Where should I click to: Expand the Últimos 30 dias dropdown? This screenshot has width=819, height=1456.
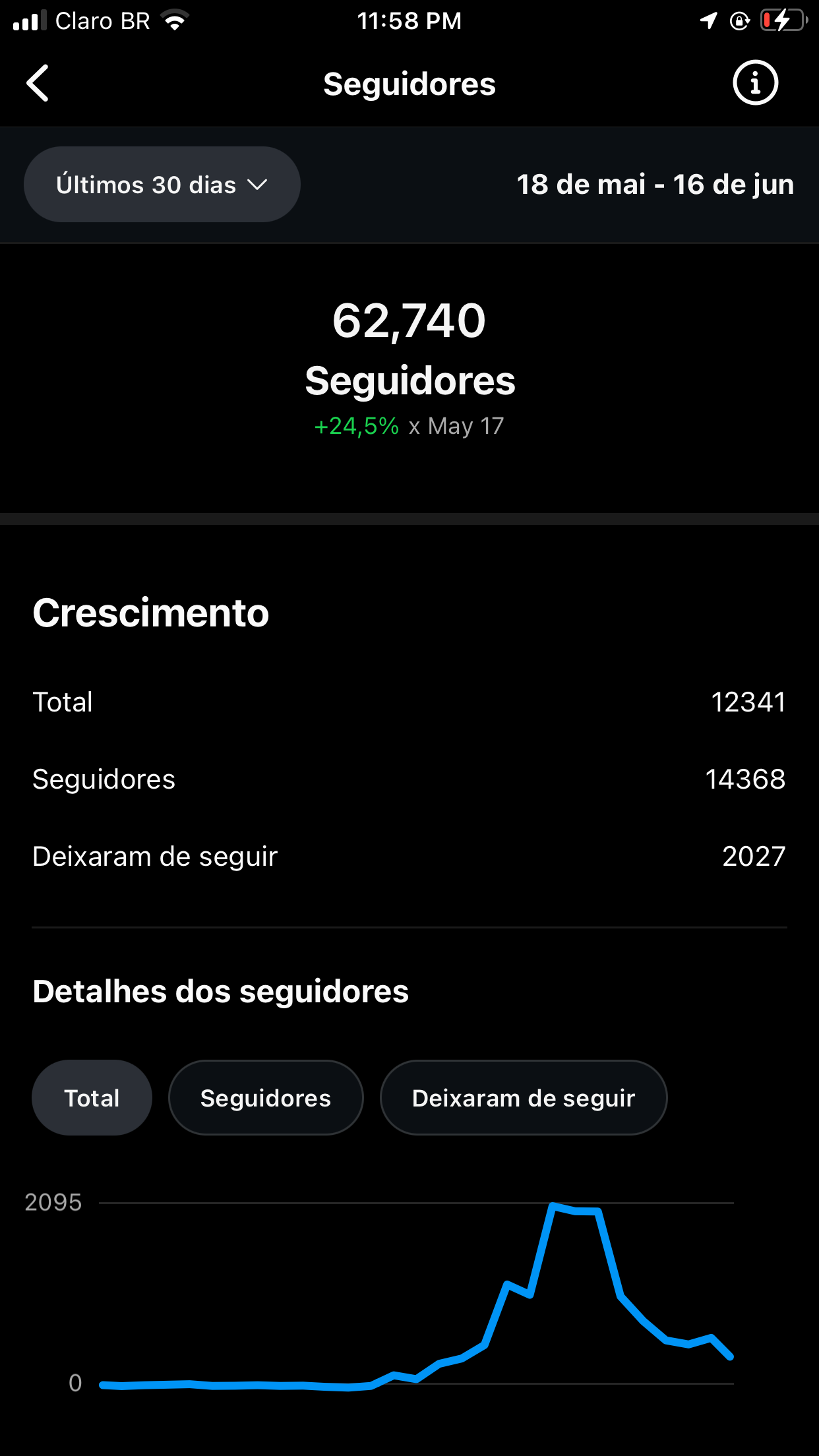click(x=162, y=185)
